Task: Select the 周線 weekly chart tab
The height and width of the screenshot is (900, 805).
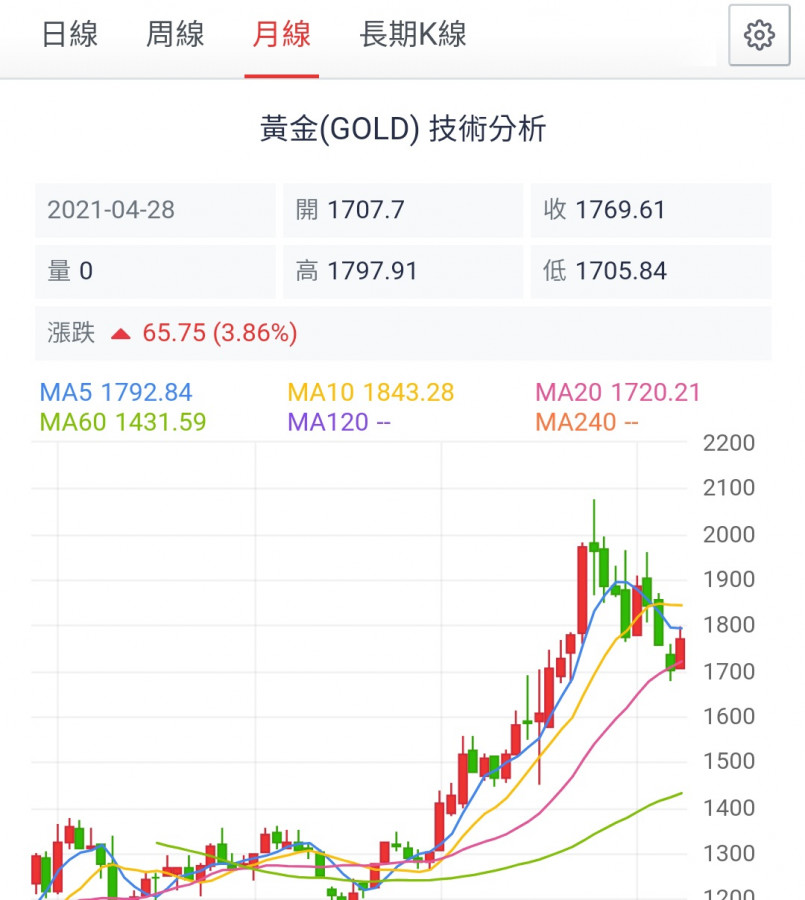Action: point(175,36)
